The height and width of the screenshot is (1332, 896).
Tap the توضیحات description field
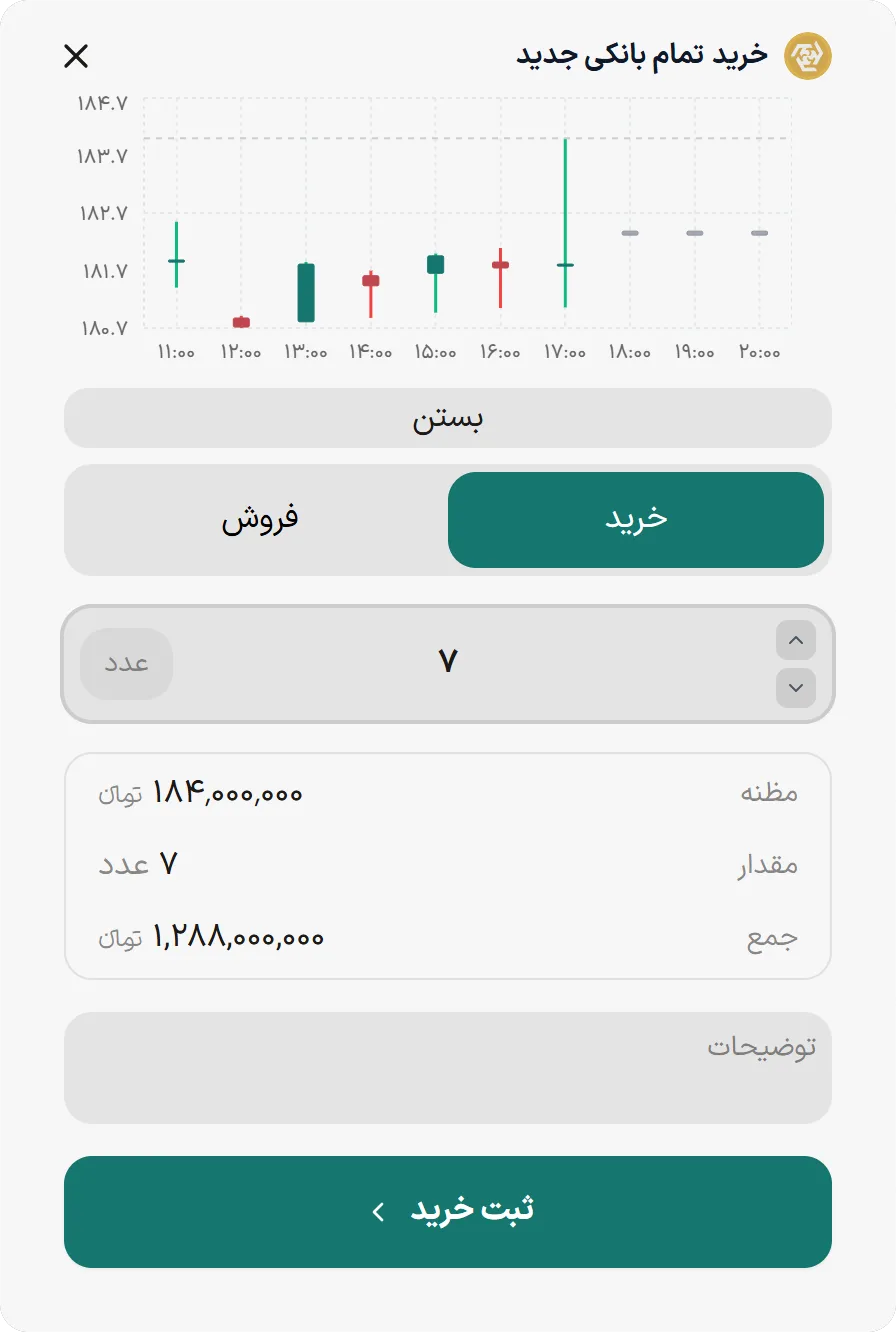tap(448, 1068)
